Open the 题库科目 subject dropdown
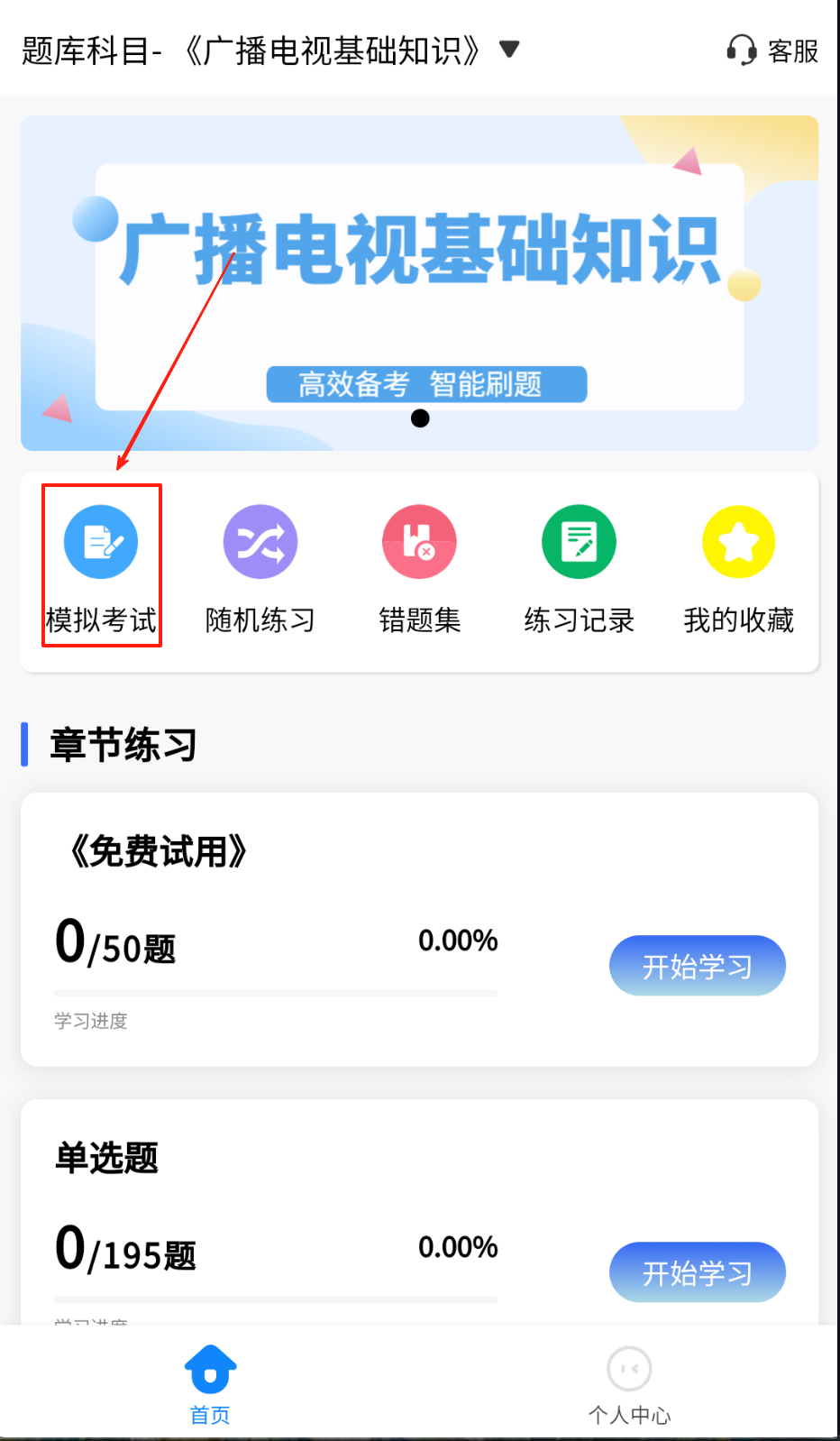Image resolution: width=840 pixels, height=1441 pixels. [x=509, y=49]
